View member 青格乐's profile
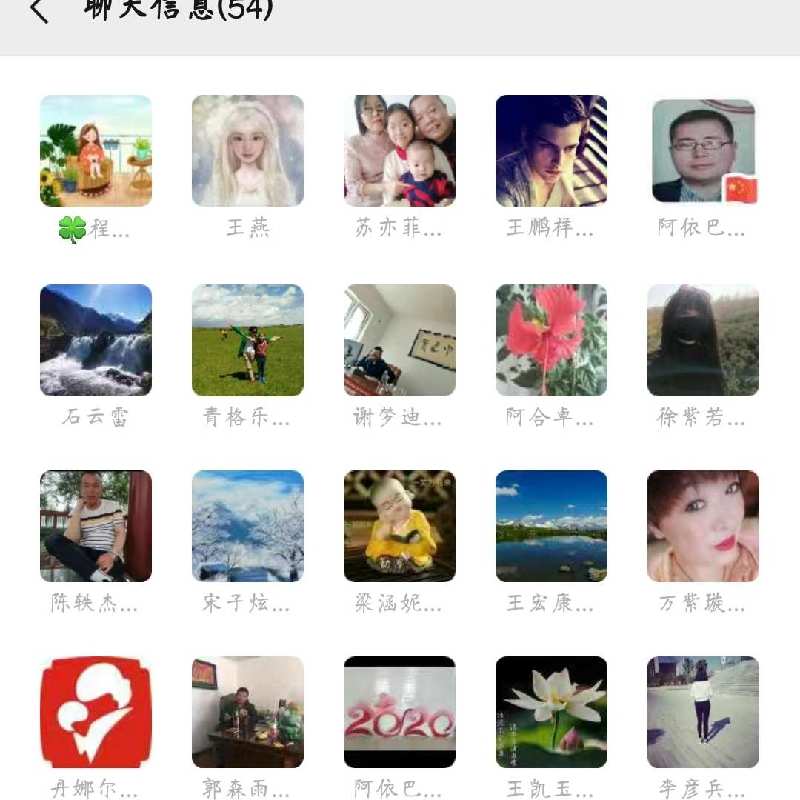This screenshot has height=800, width=800. pyautogui.click(x=248, y=340)
